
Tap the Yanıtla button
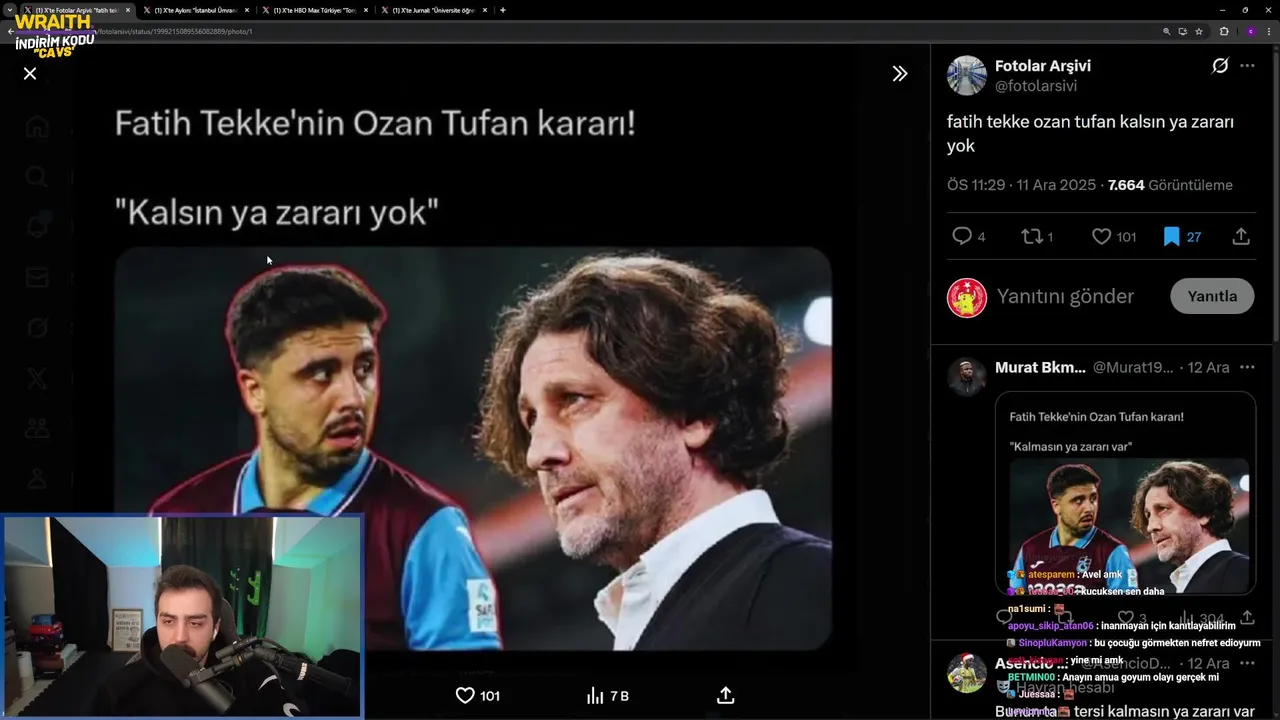(x=1212, y=296)
